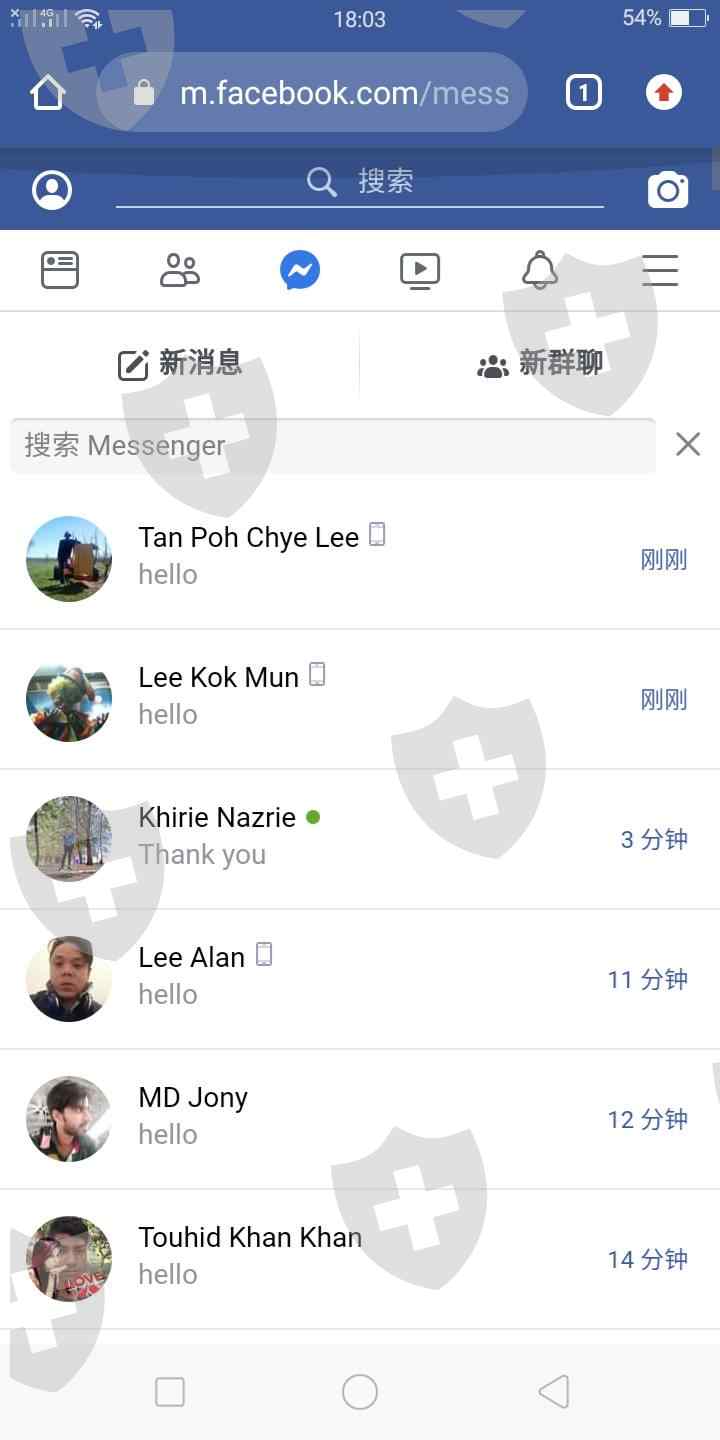The height and width of the screenshot is (1440, 720).
Task: Open chat with MD Jony
Action: click(360, 1119)
